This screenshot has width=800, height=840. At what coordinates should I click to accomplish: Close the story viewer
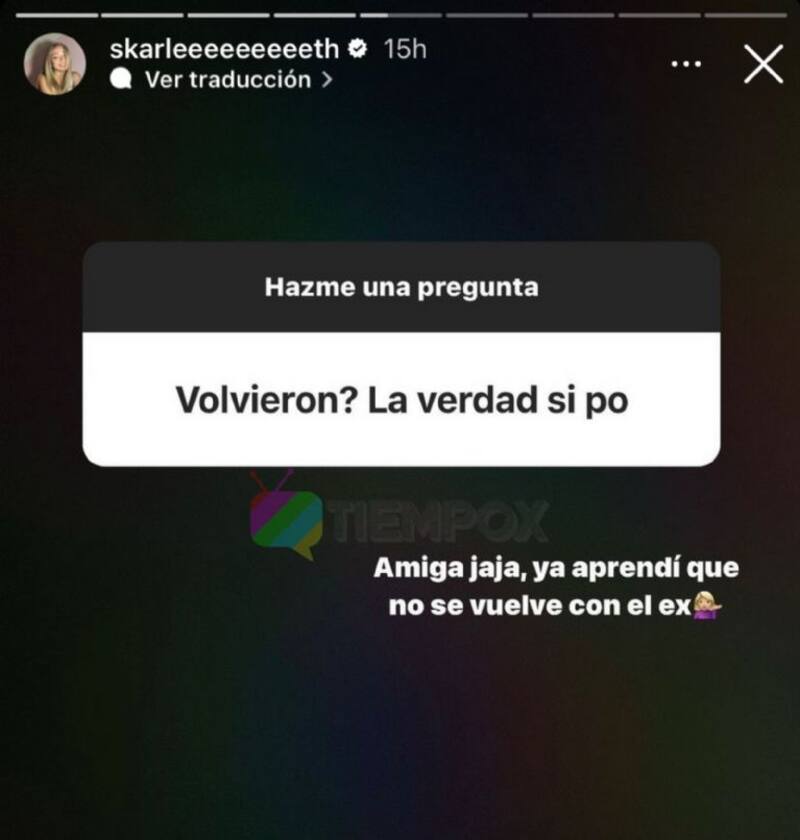coord(764,65)
